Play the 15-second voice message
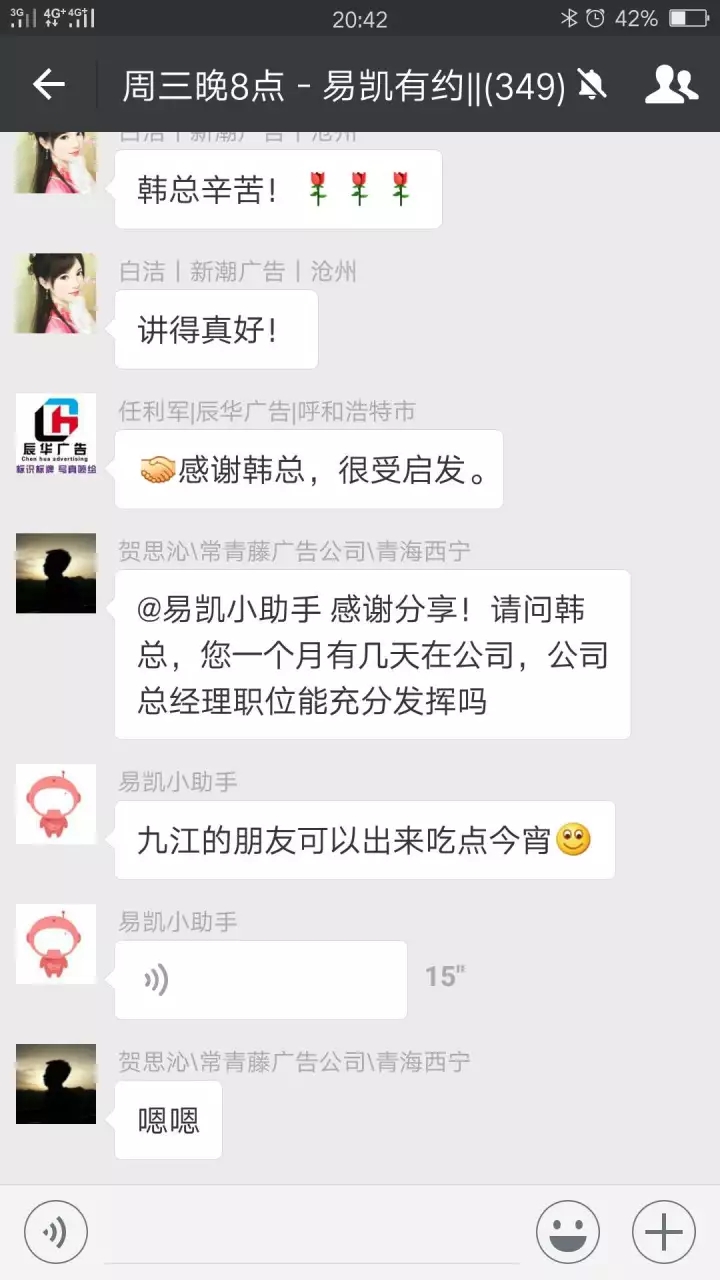The width and height of the screenshot is (720, 1280). tap(260, 980)
